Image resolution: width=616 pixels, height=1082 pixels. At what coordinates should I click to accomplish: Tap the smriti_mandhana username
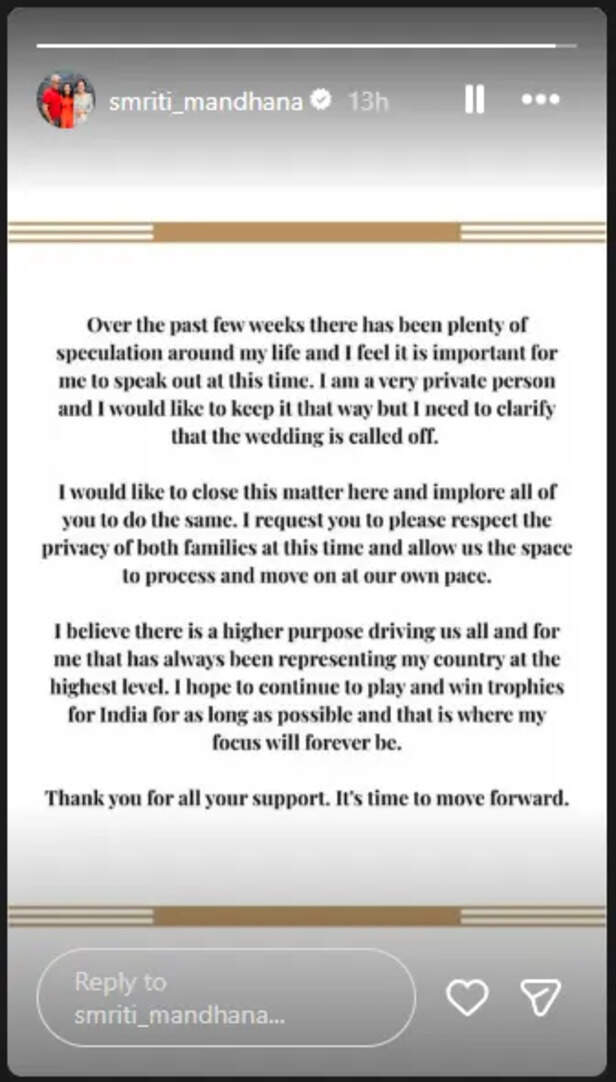coord(206,101)
